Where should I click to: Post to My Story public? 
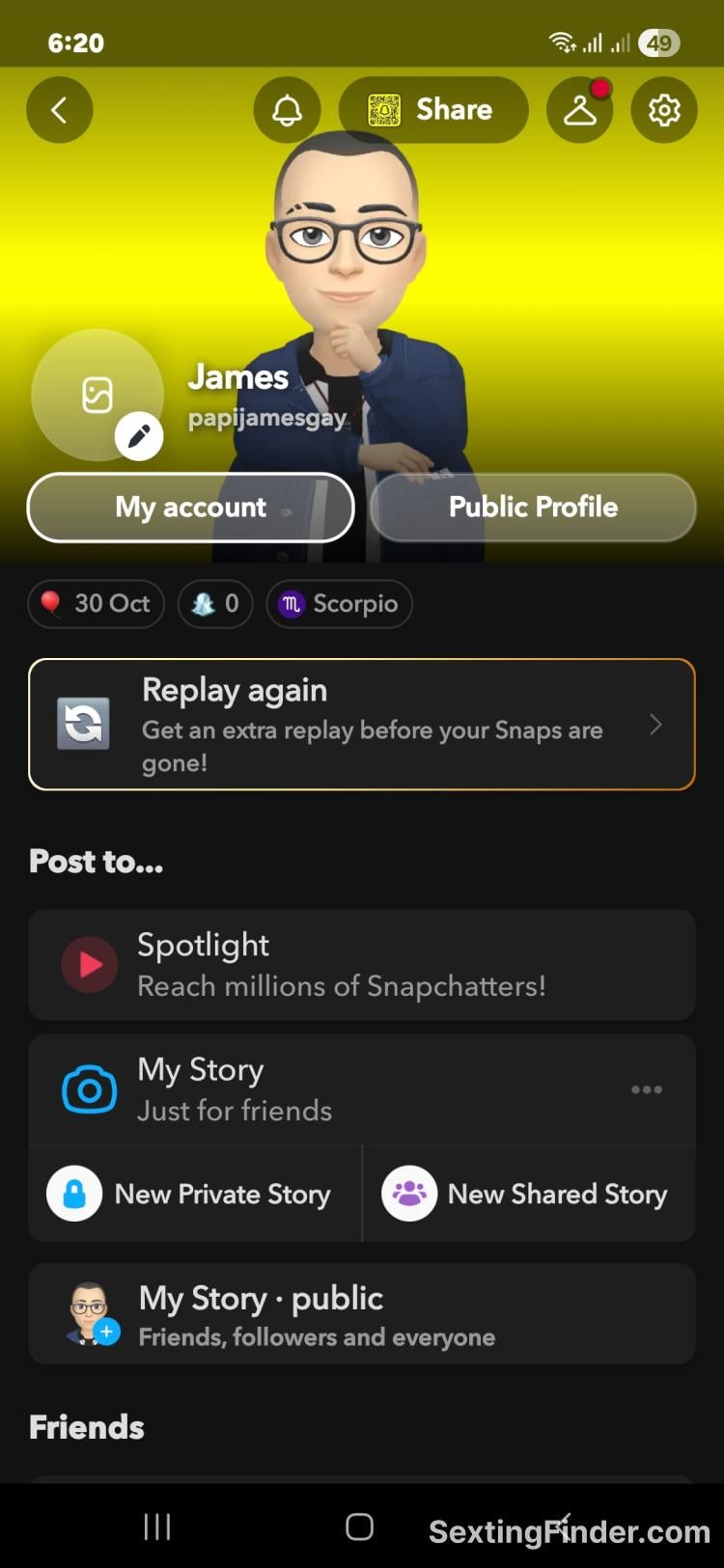(362, 1314)
